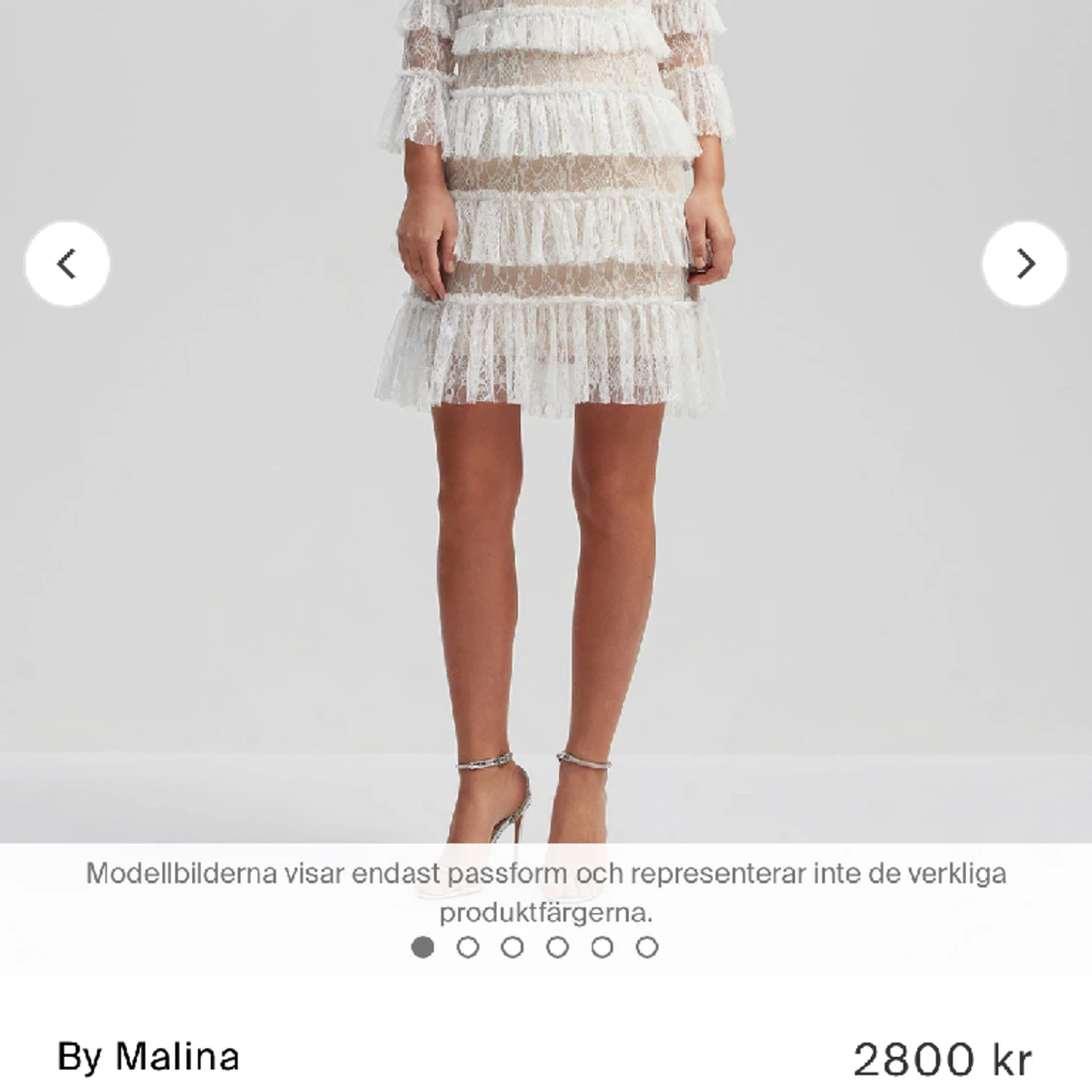Image resolution: width=1092 pixels, height=1092 pixels.
Task: Jump to the second image indicator dot
Action: [x=468, y=947]
